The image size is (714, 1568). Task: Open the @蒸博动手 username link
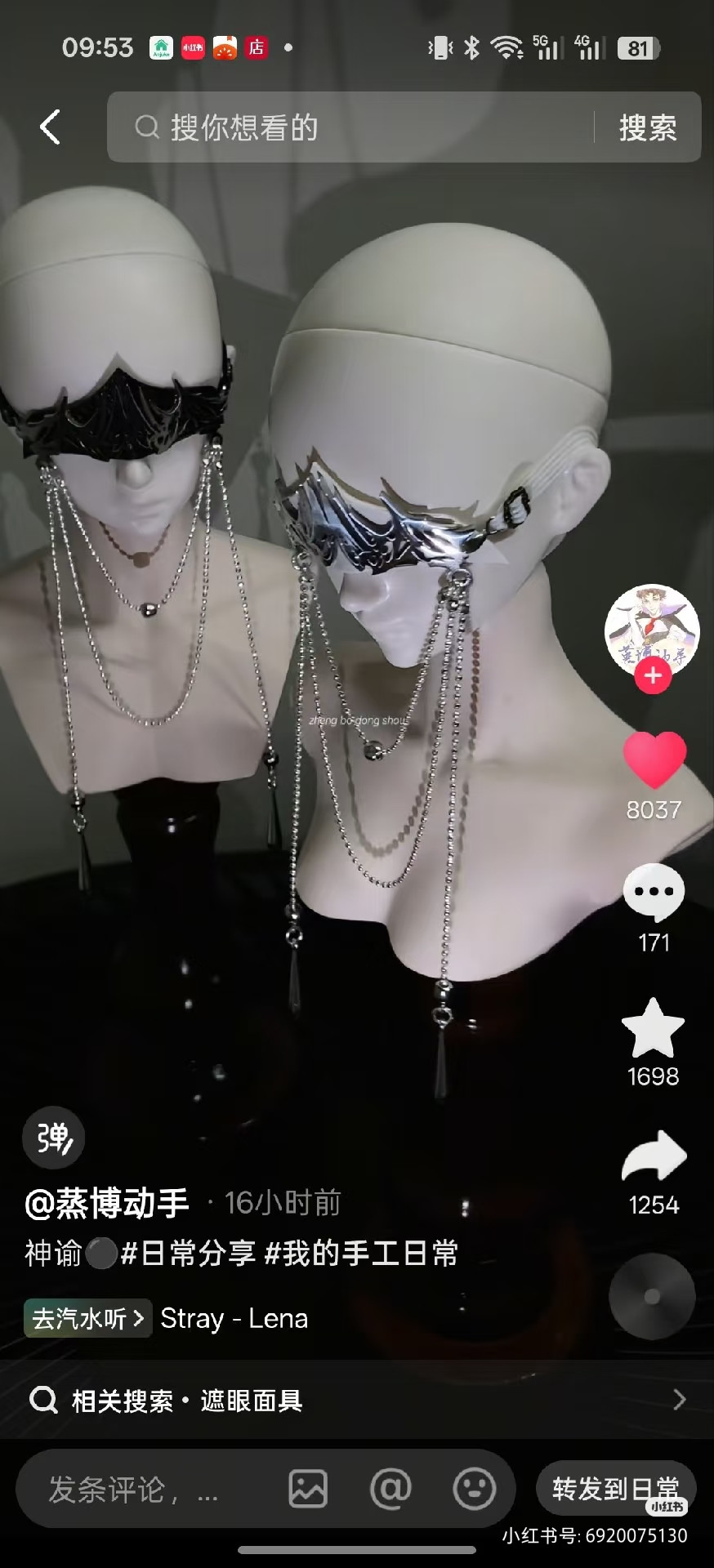pos(107,1203)
